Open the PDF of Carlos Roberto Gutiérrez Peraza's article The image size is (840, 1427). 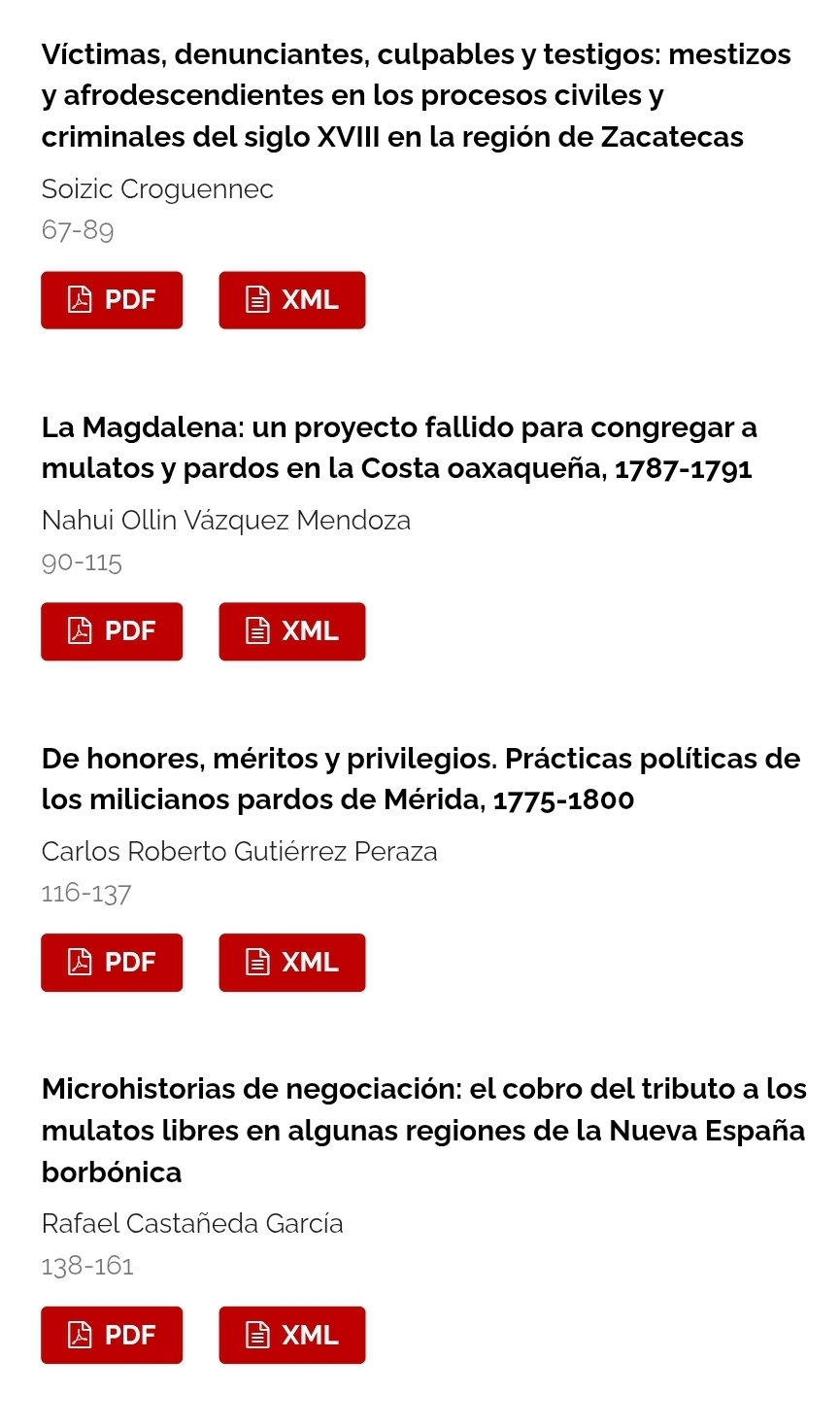point(112,963)
